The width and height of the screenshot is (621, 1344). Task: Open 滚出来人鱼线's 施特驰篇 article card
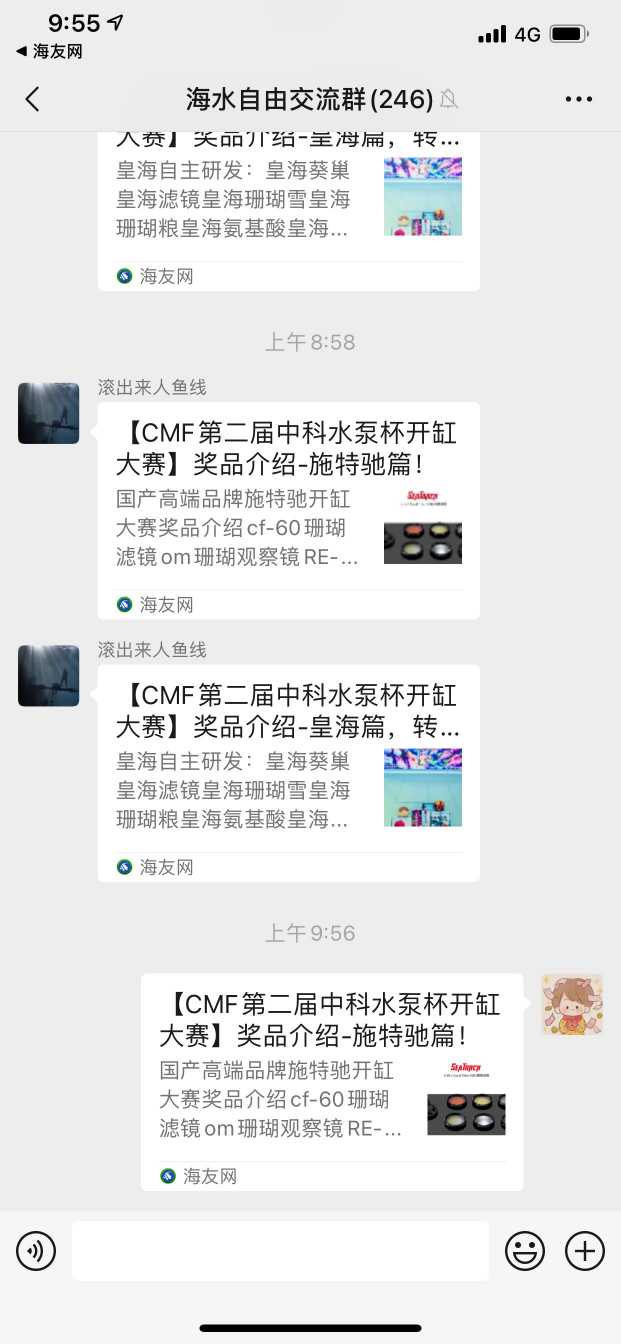point(288,510)
